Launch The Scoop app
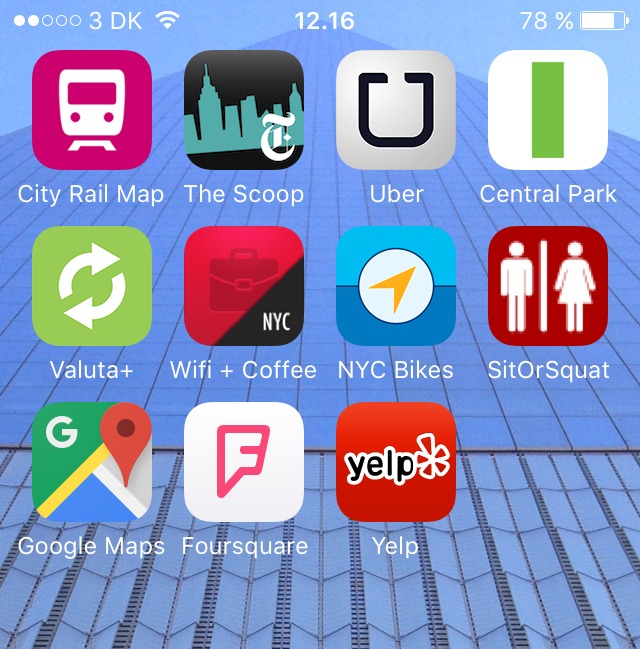Image resolution: width=640 pixels, height=649 pixels. point(244,110)
